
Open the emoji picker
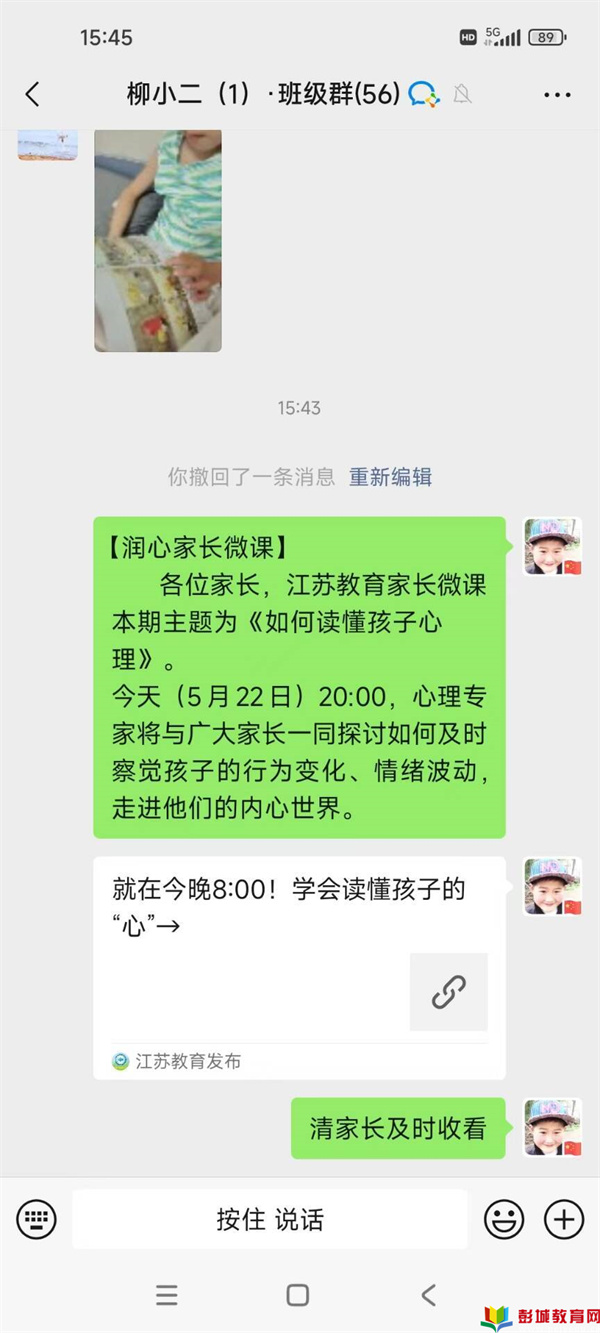coord(505,1219)
